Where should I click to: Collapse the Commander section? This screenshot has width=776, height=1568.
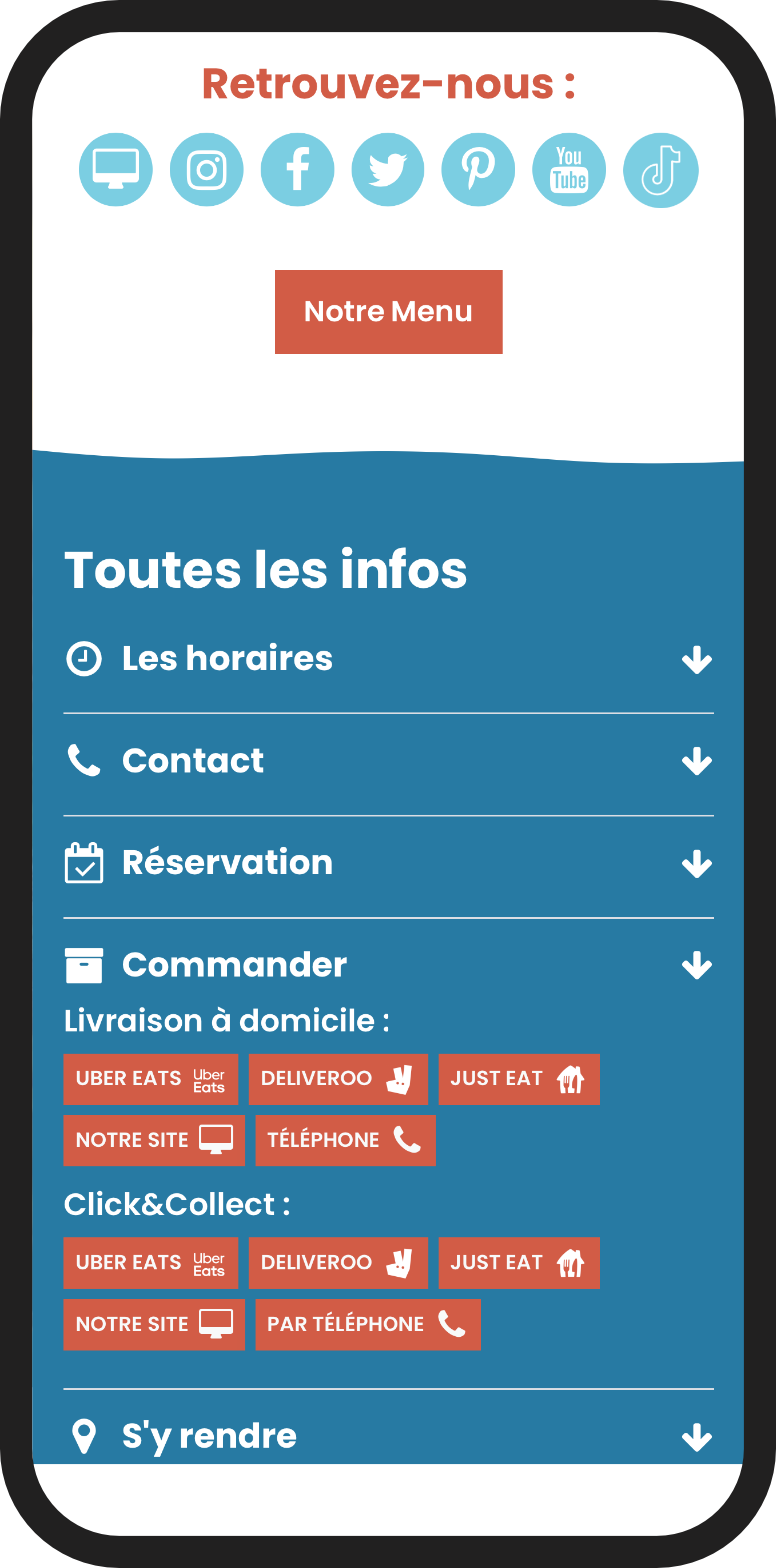tap(388, 965)
